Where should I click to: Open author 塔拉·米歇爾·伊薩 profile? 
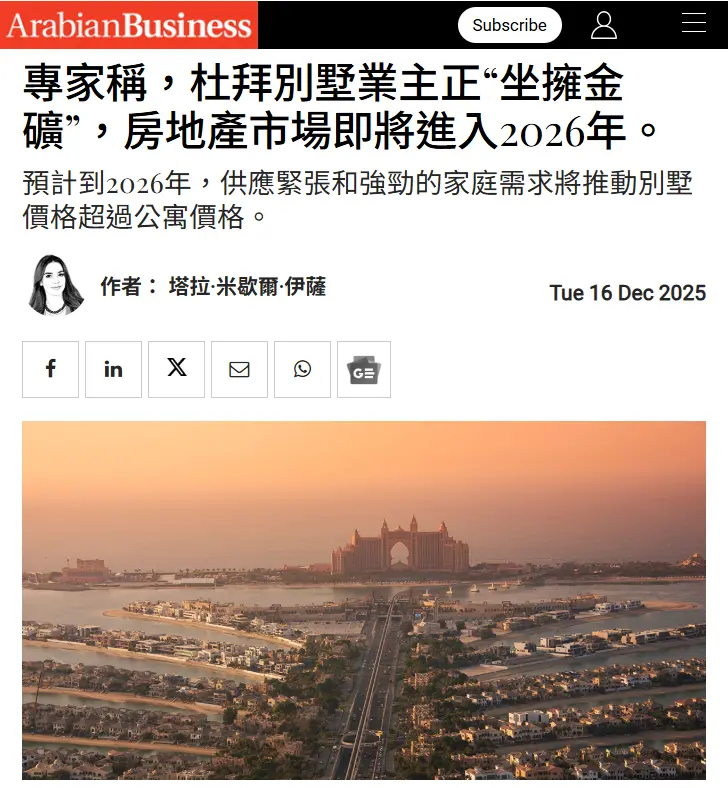(247, 287)
